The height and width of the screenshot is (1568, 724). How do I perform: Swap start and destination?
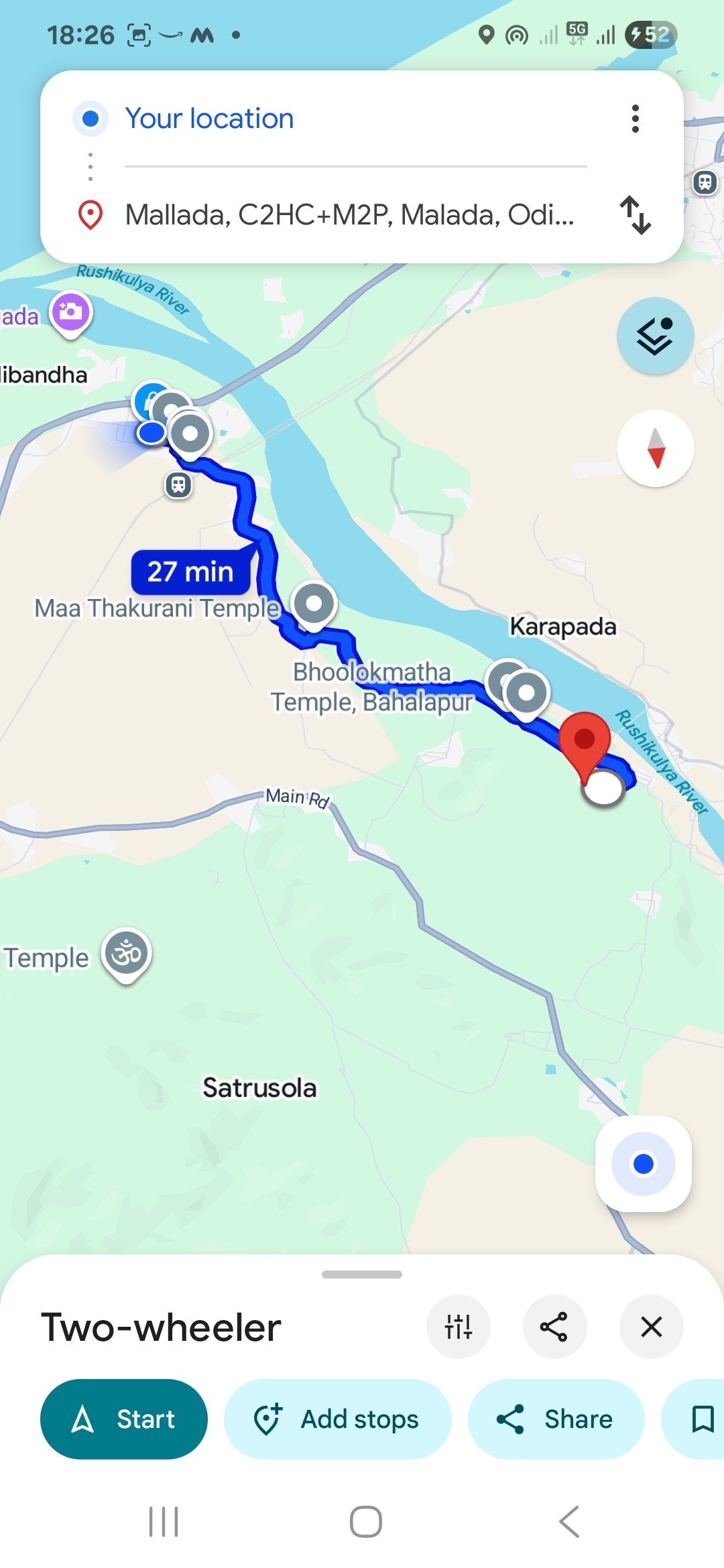tap(635, 215)
